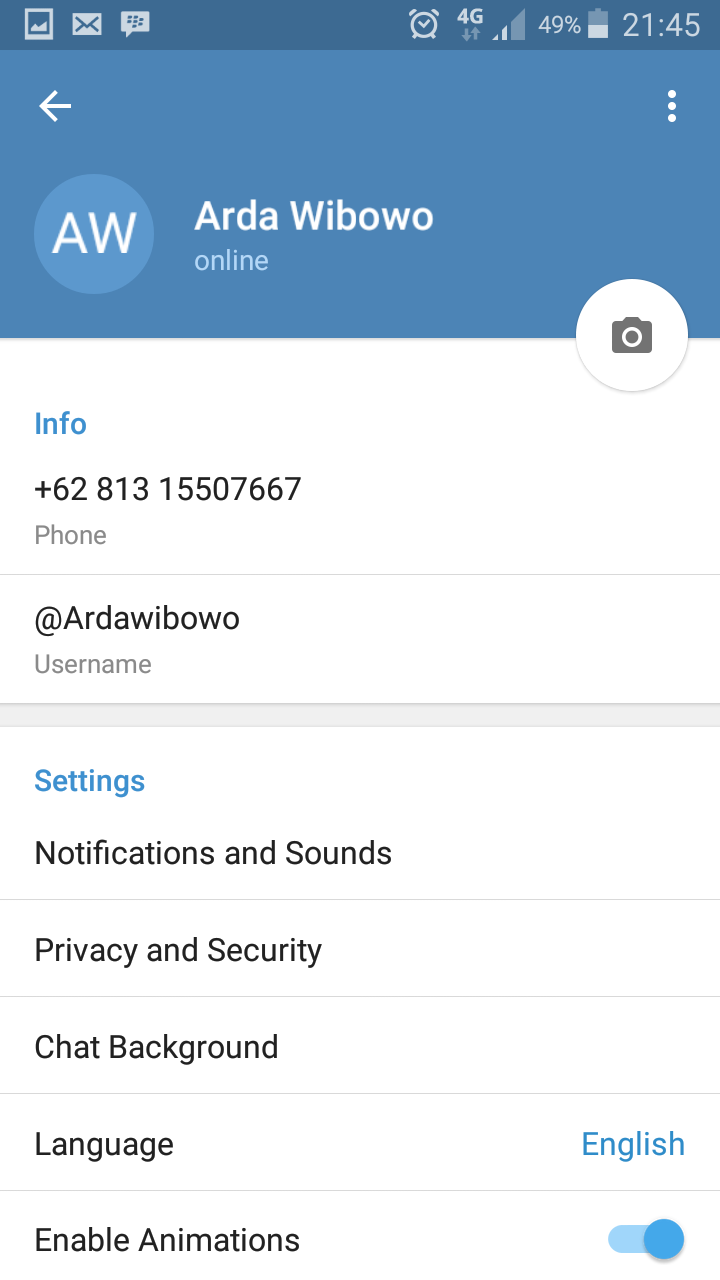Open Notifications and Sounds settings
This screenshot has height=1280, width=720.
click(360, 853)
